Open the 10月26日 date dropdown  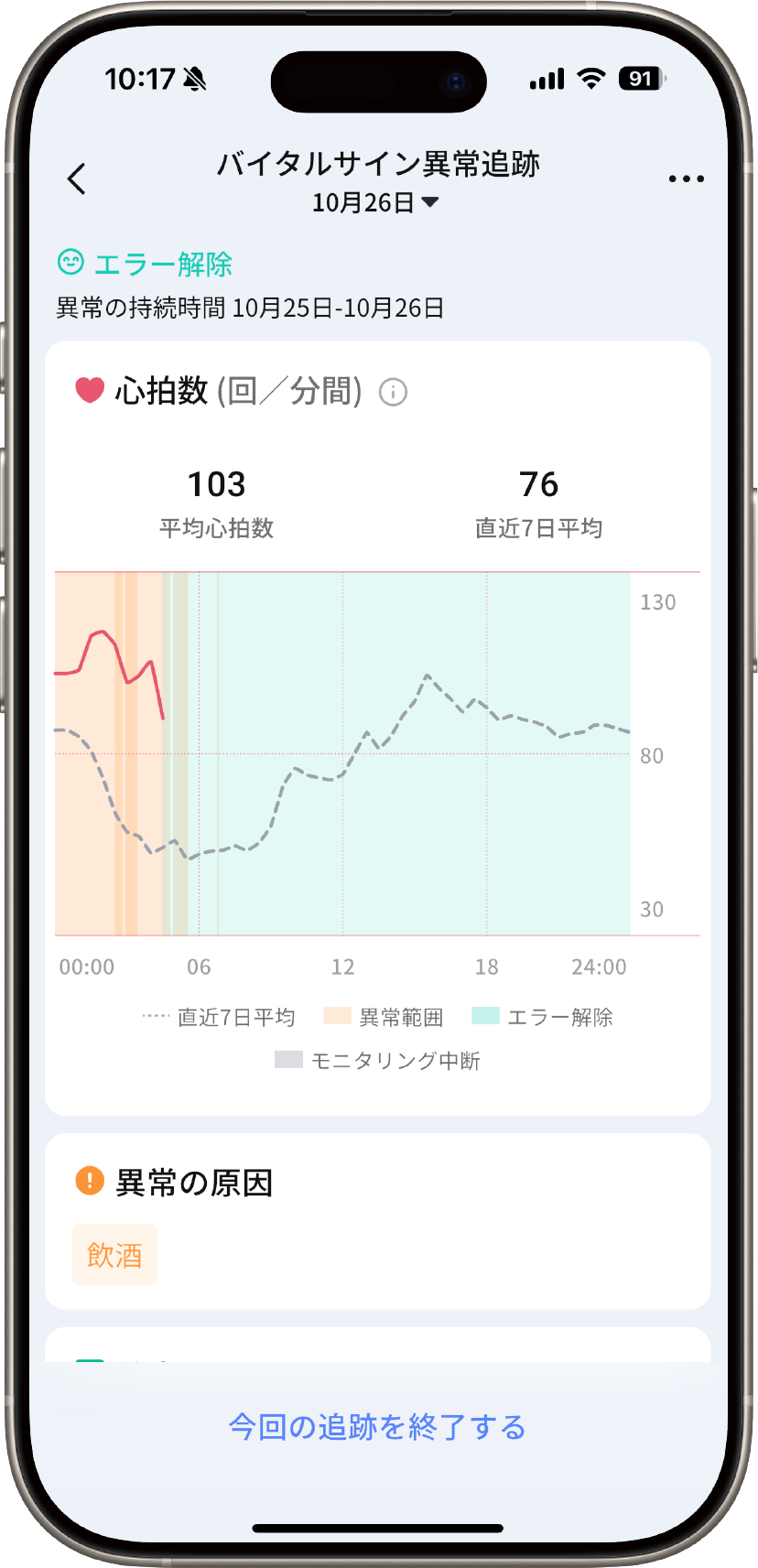tap(376, 202)
